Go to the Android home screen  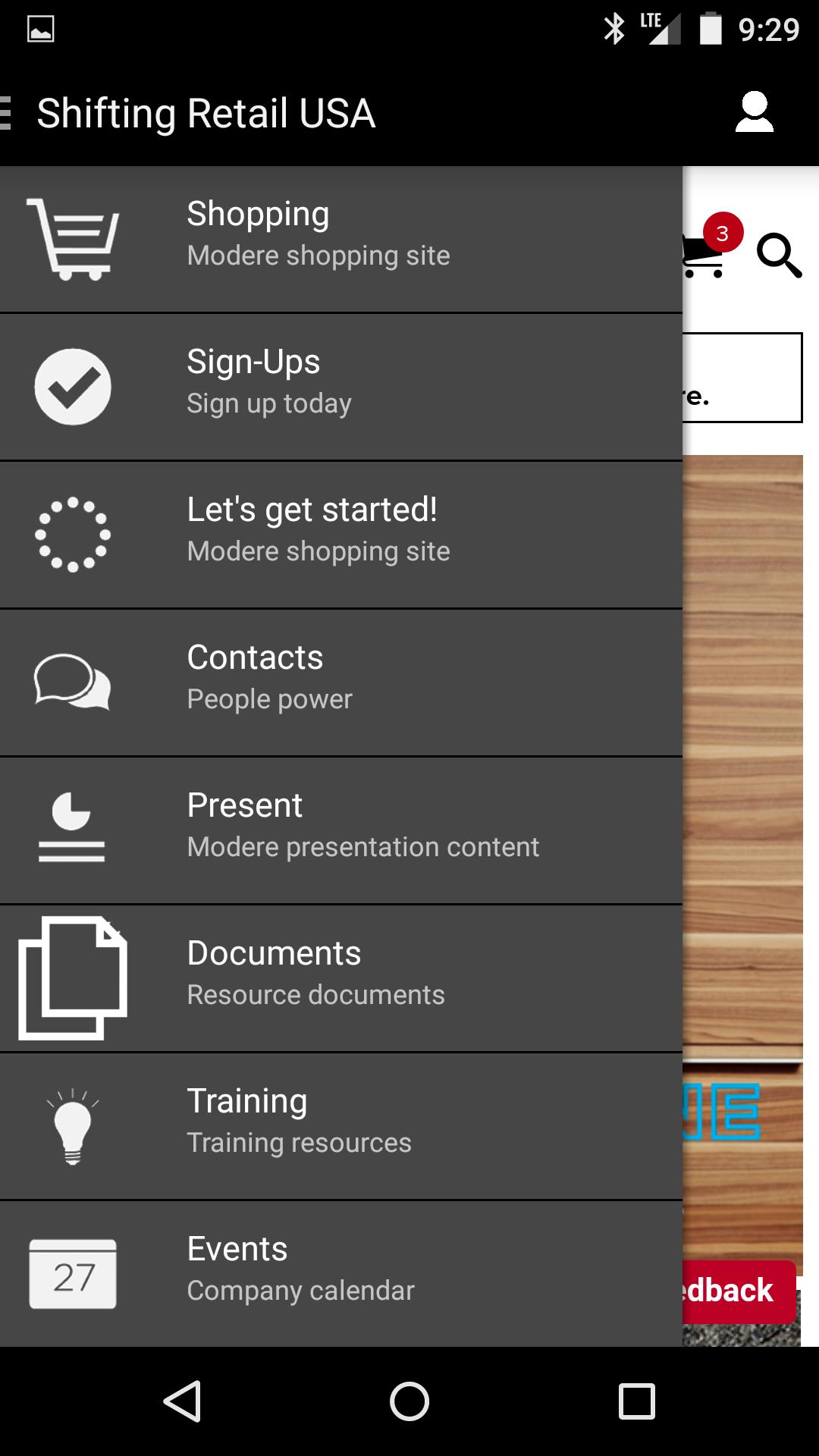(409, 1401)
